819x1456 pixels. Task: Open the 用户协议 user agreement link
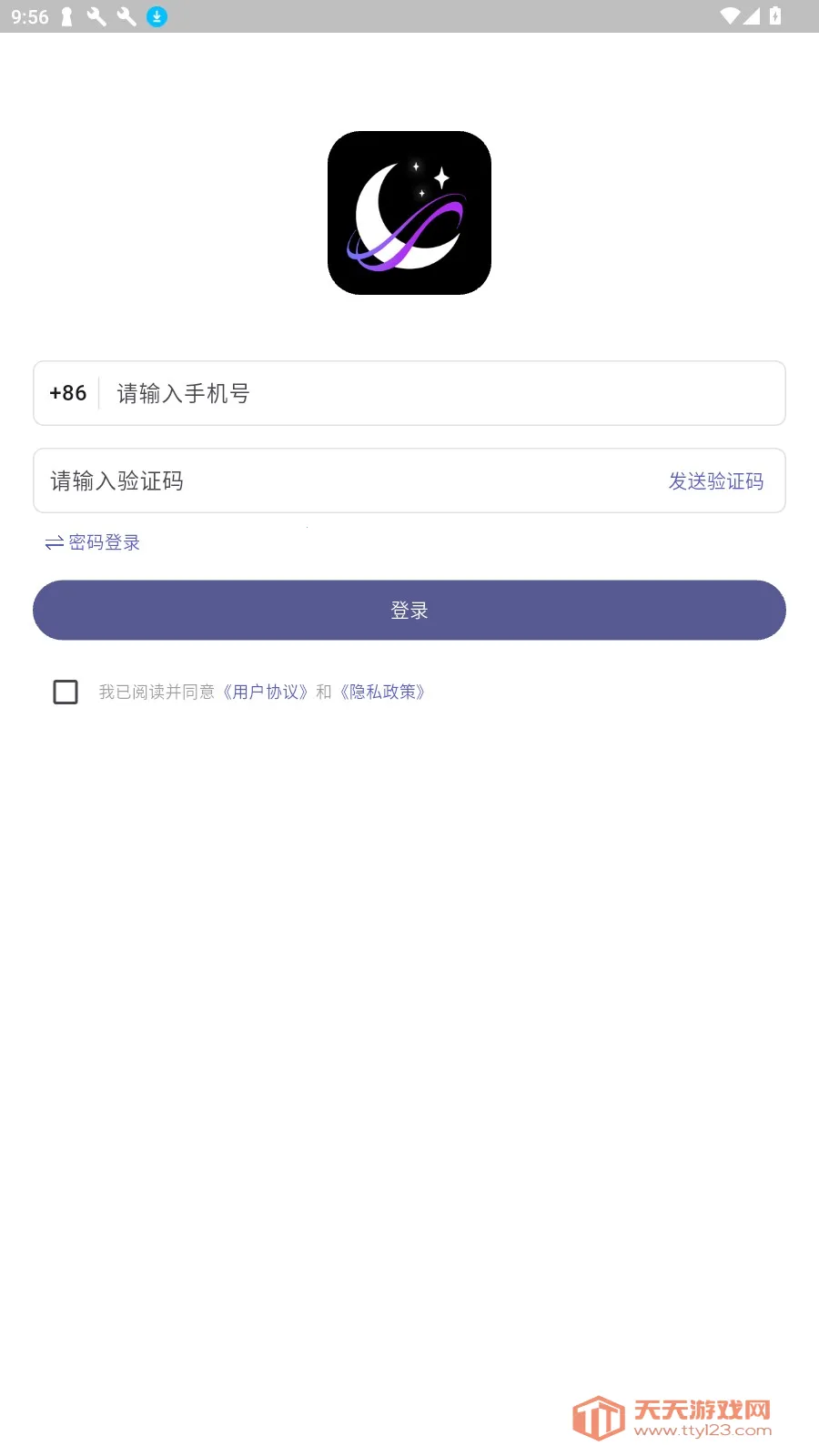coord(266,692)
